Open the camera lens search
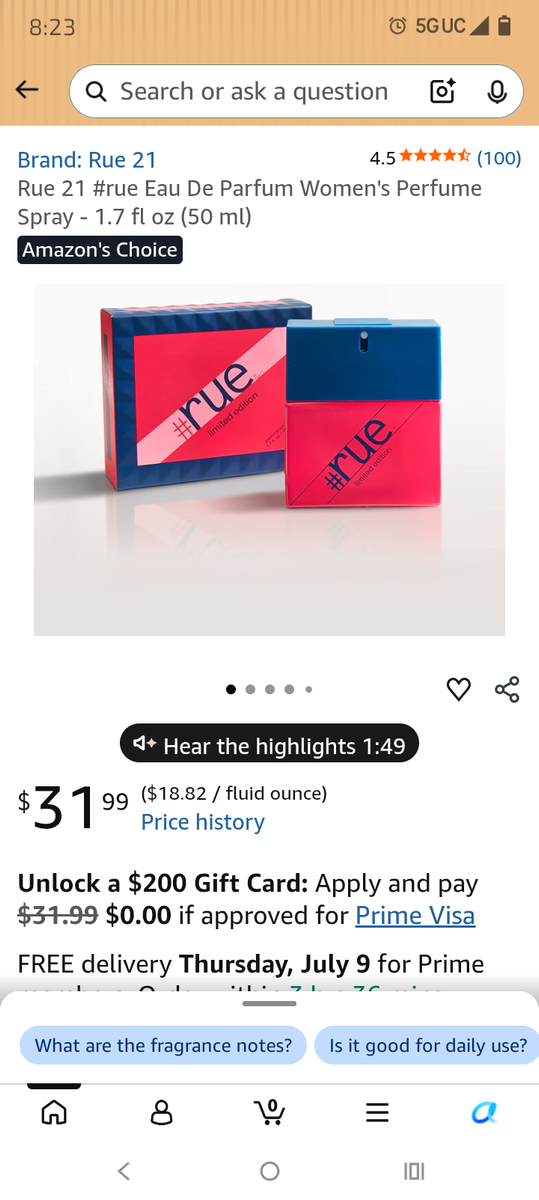Viewport: 539px width, 1200px height. pos(442,92)
